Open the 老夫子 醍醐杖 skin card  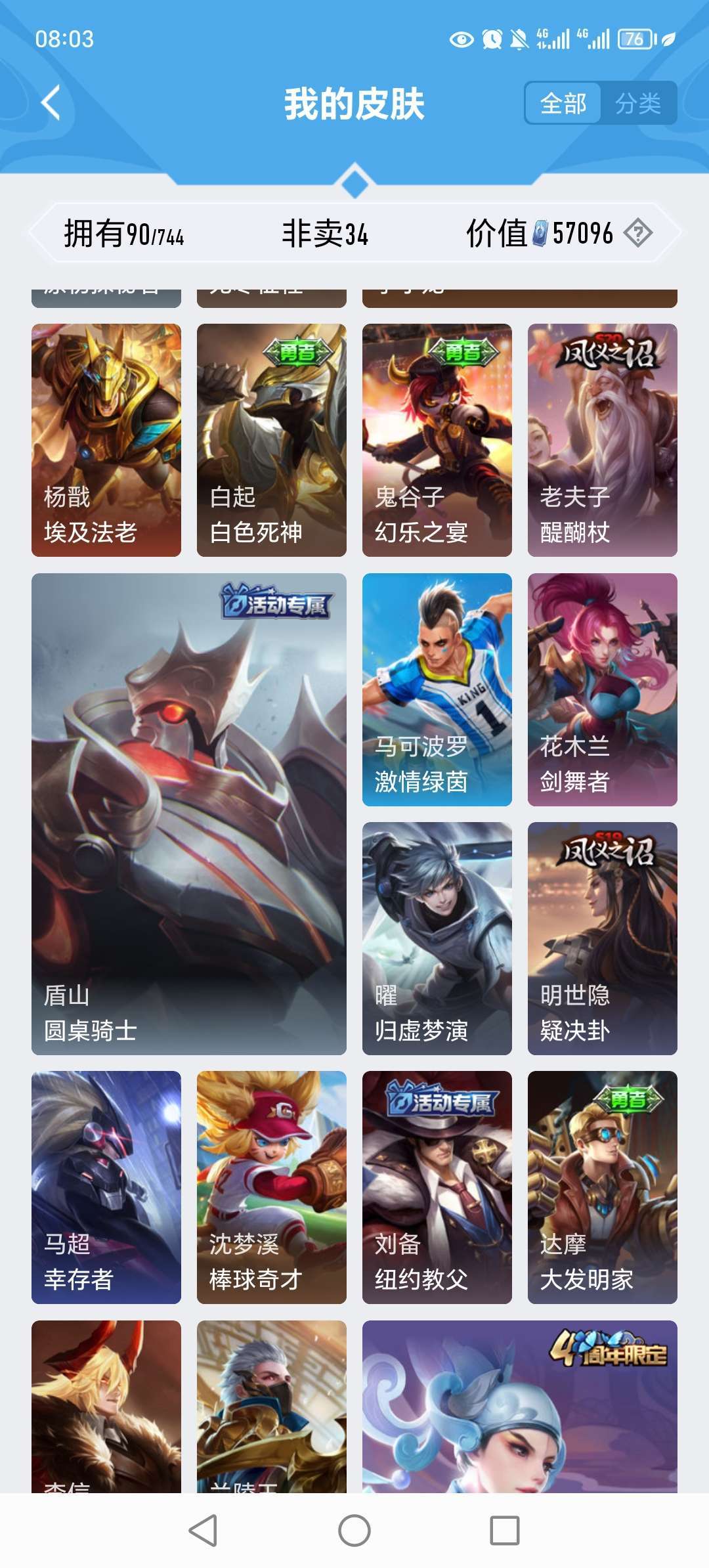point(603,440)
